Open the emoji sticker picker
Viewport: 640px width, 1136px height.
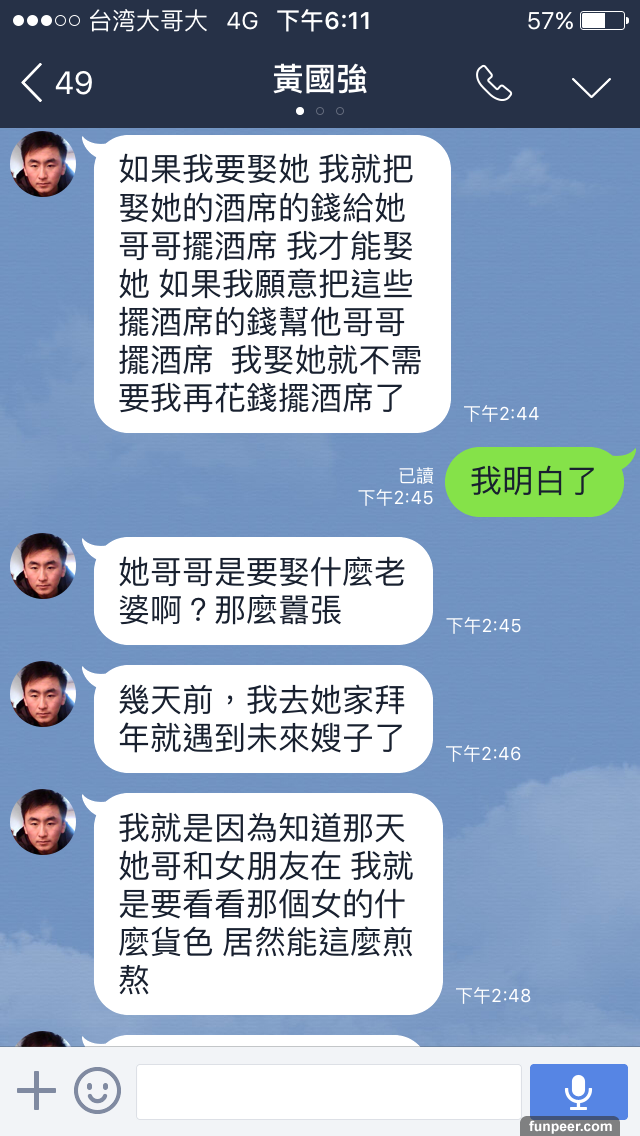(98, 1090)
